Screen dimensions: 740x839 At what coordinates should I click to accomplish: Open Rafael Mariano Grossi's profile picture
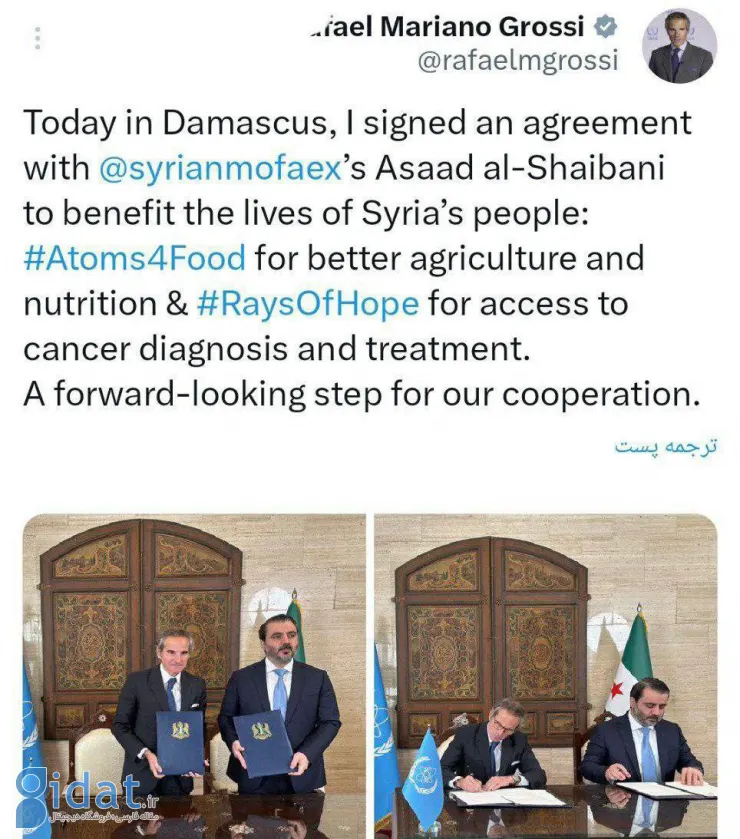pyautogui.click(x=680, y=47)
